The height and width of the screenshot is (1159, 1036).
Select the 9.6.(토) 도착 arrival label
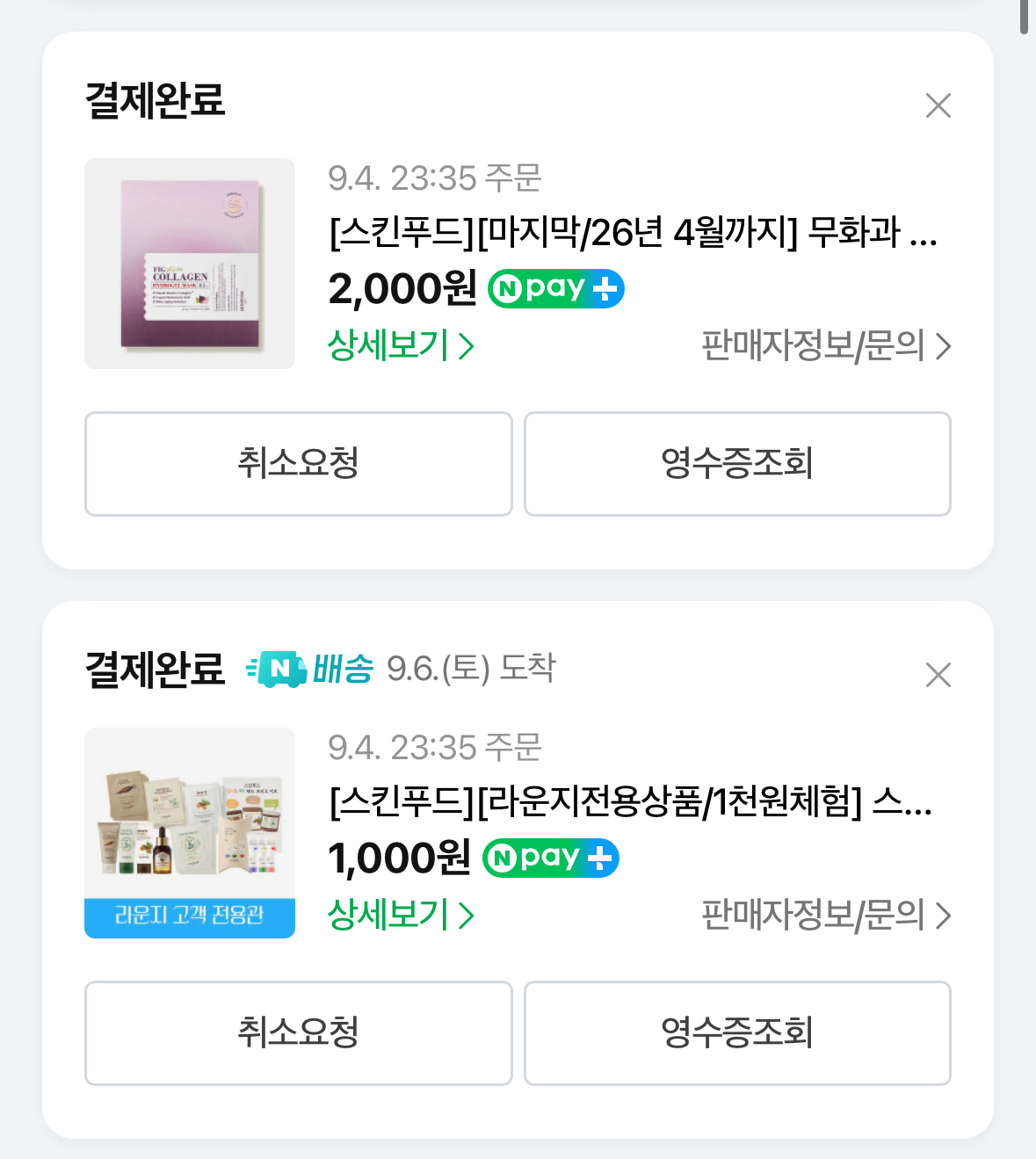[x=472, y=670]
